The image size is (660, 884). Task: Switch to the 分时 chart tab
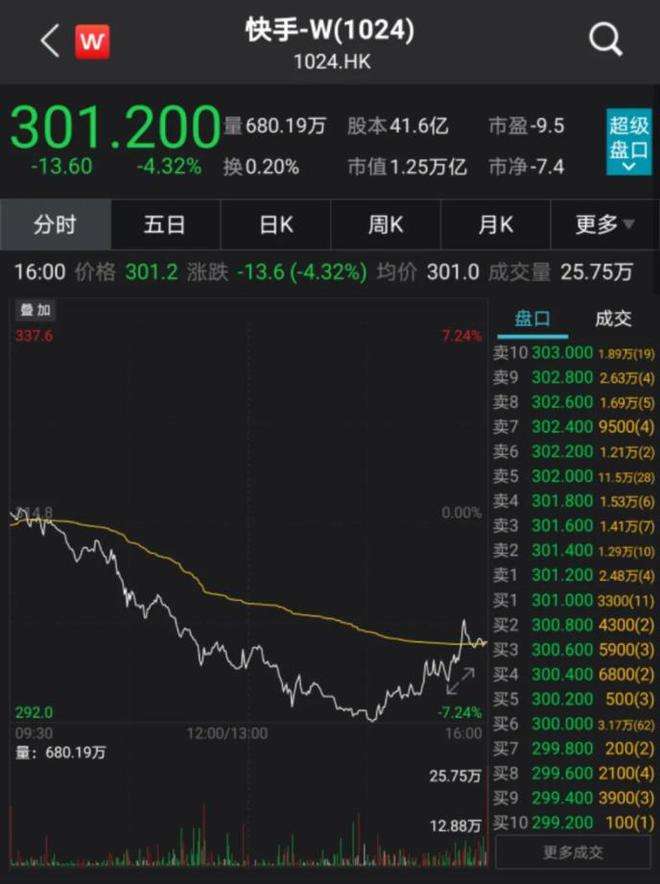click(55, 225)
